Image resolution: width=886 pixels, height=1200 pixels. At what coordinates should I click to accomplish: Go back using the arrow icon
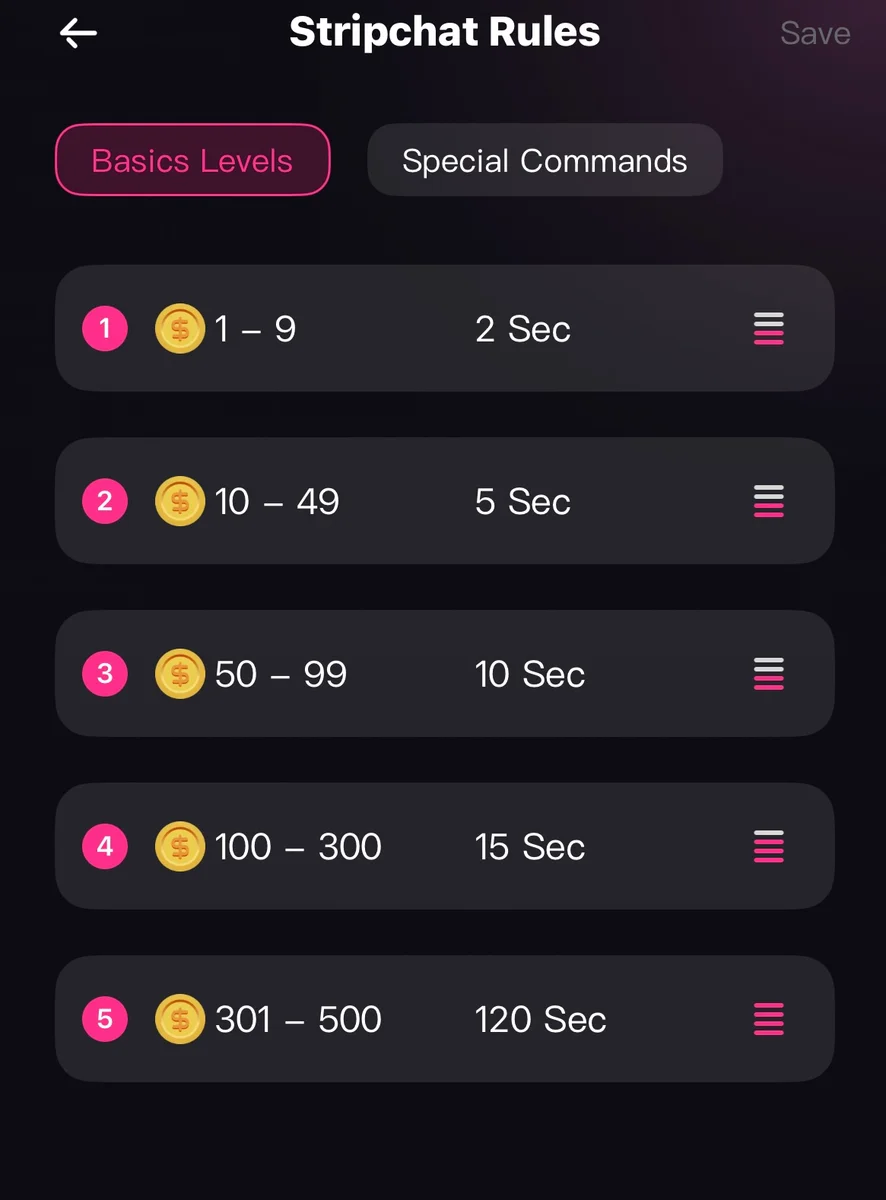click(78, 33)
